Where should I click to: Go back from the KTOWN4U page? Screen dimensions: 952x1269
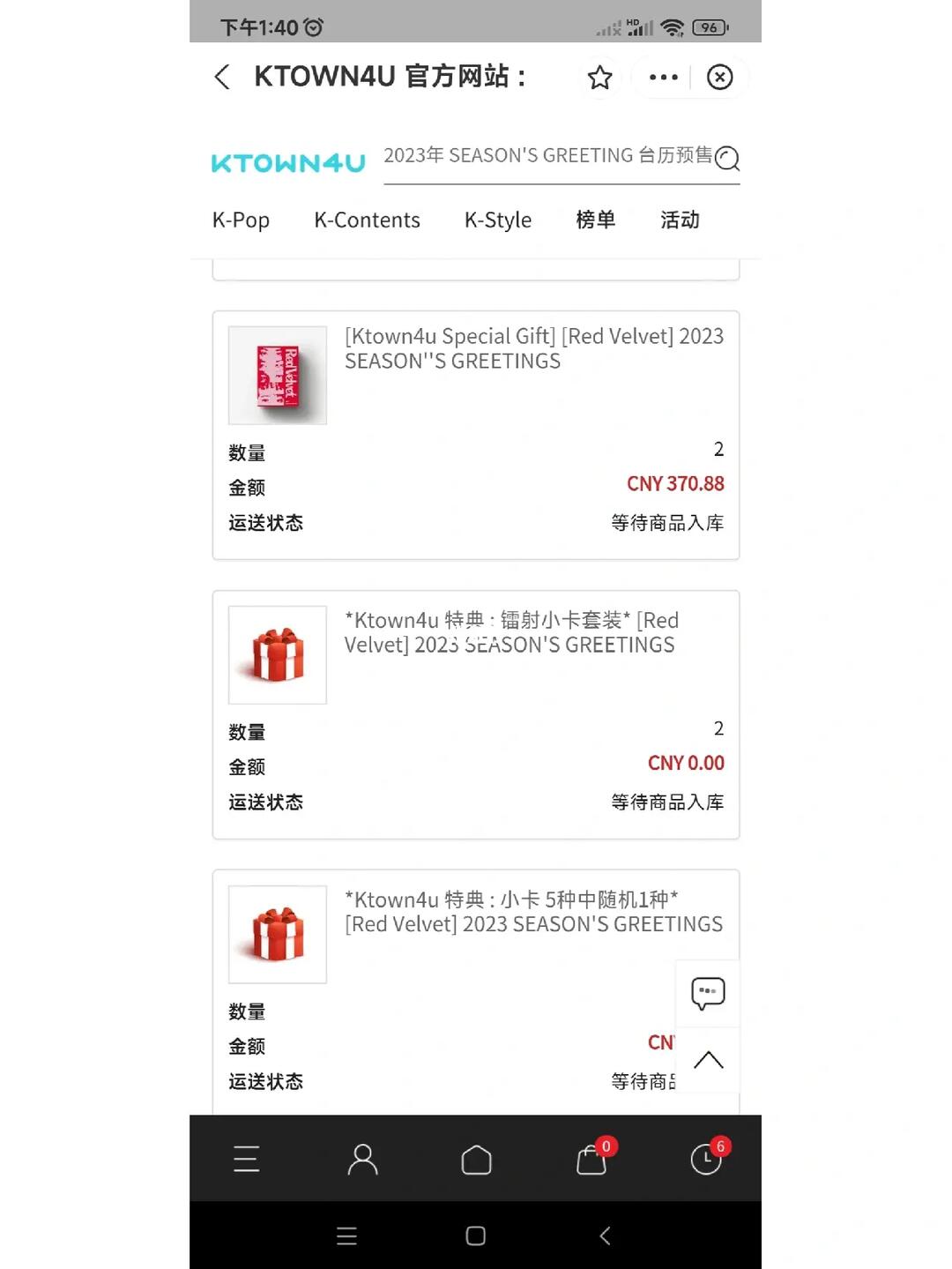click(222, 77)
